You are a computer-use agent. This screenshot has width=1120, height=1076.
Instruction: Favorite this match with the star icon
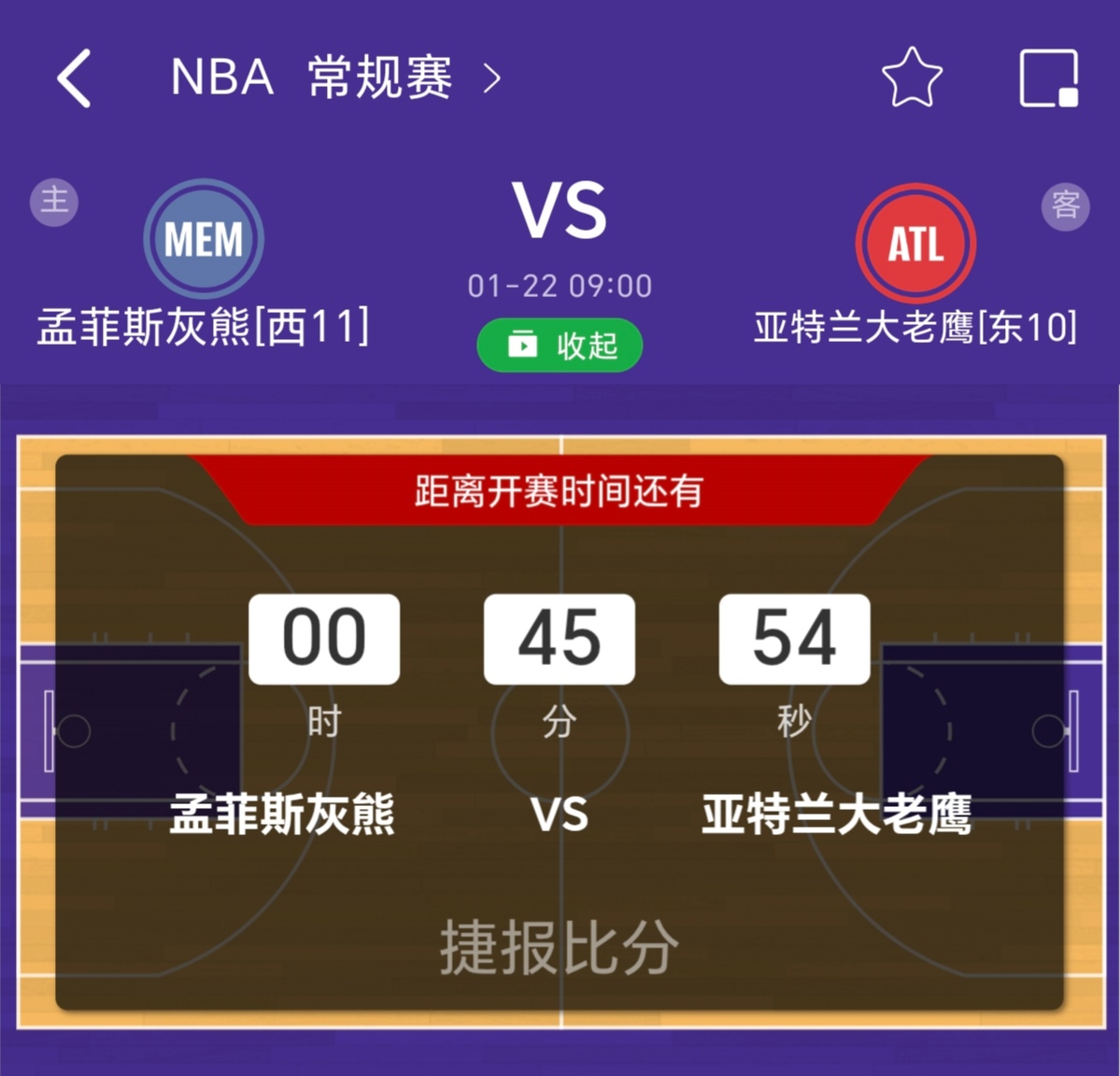pos(912,78)
